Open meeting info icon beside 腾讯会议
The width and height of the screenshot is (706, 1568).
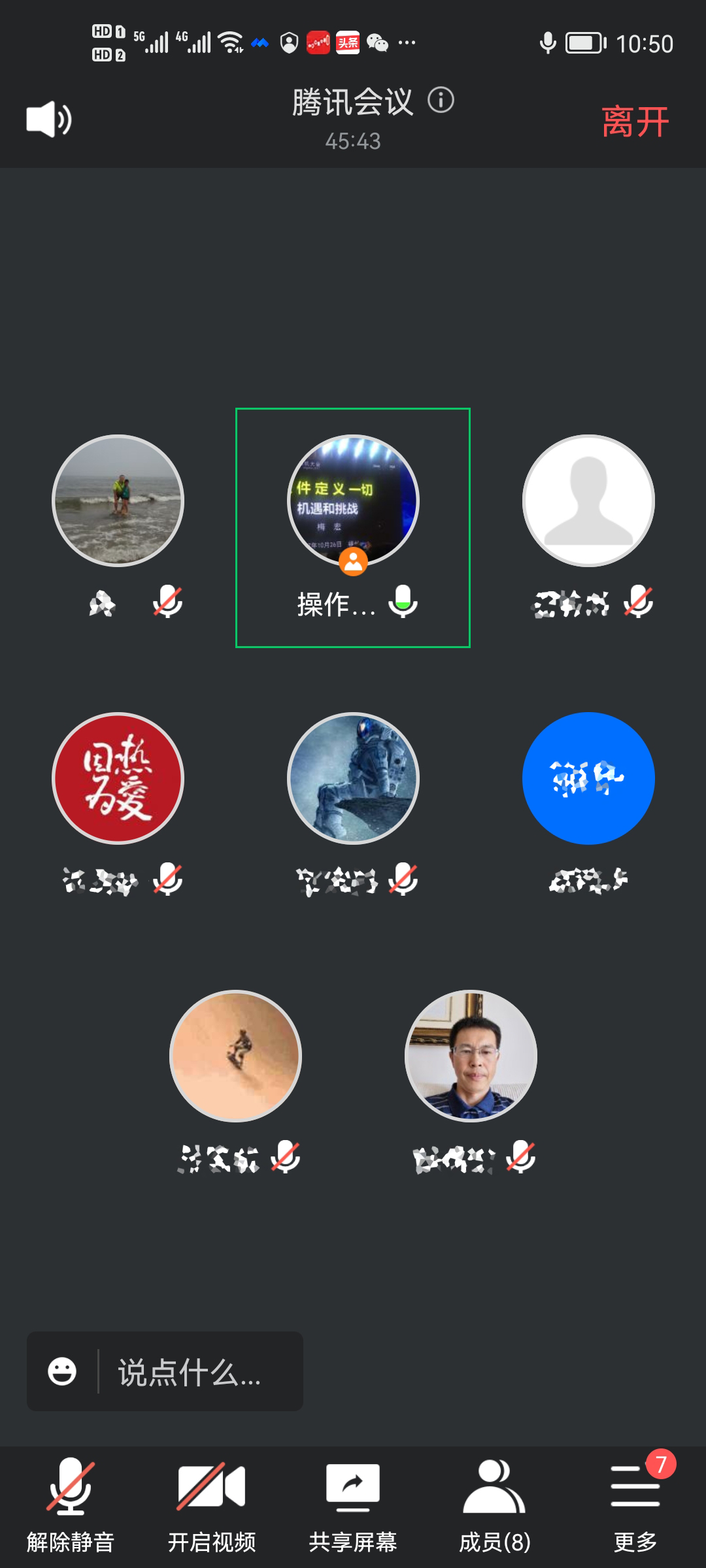click(x=441, y=101)
